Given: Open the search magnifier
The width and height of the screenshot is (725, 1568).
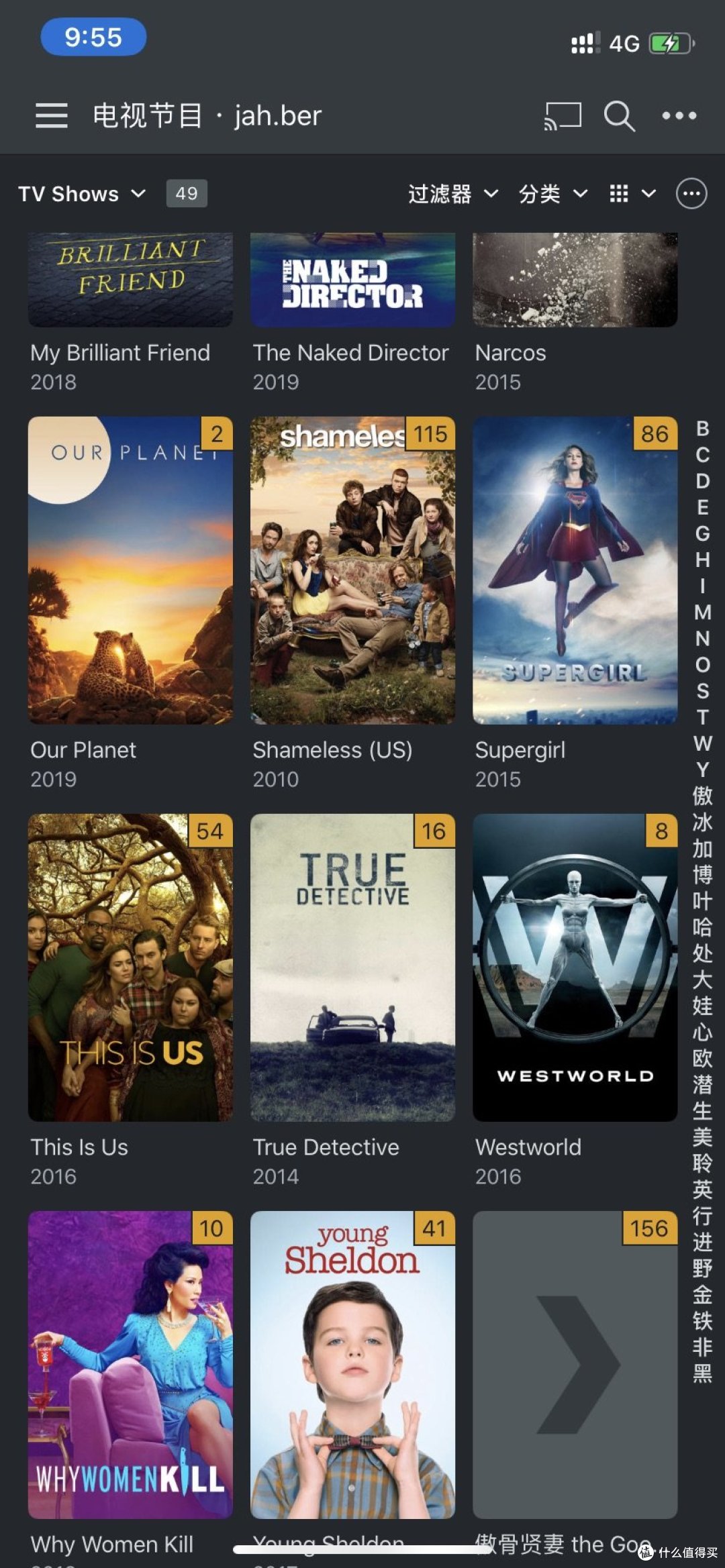Looking at the screenshot, I should [619, 116].
